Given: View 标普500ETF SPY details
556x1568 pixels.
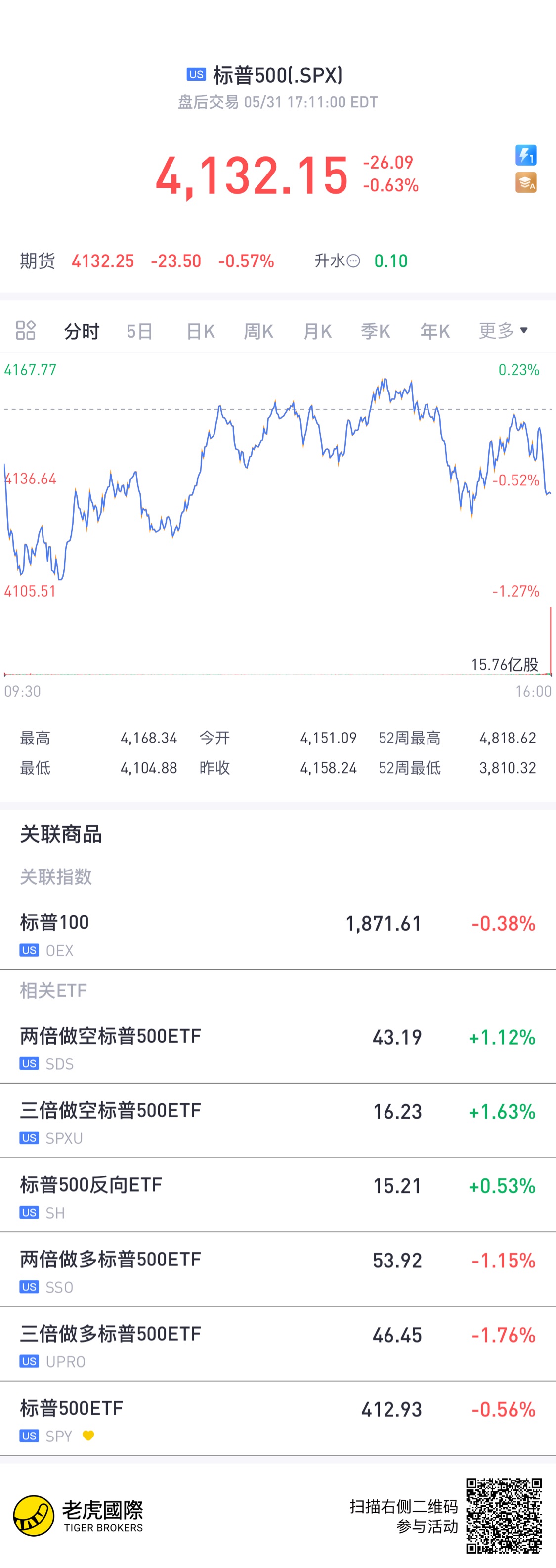Looking at the screenshot, I should pyautogui.click(x=277, y=1420).
